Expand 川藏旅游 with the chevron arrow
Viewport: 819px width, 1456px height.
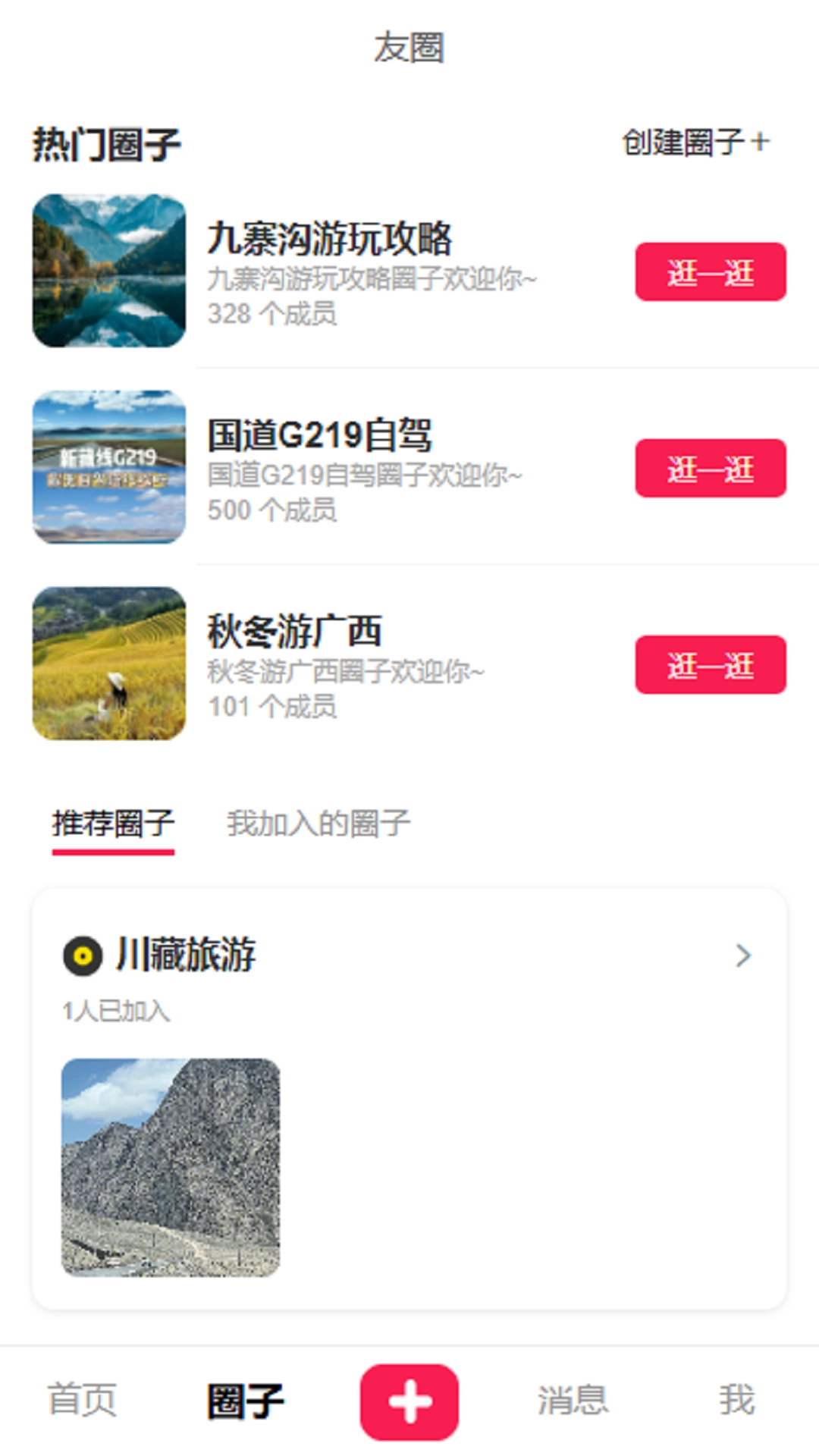(743, 955)
